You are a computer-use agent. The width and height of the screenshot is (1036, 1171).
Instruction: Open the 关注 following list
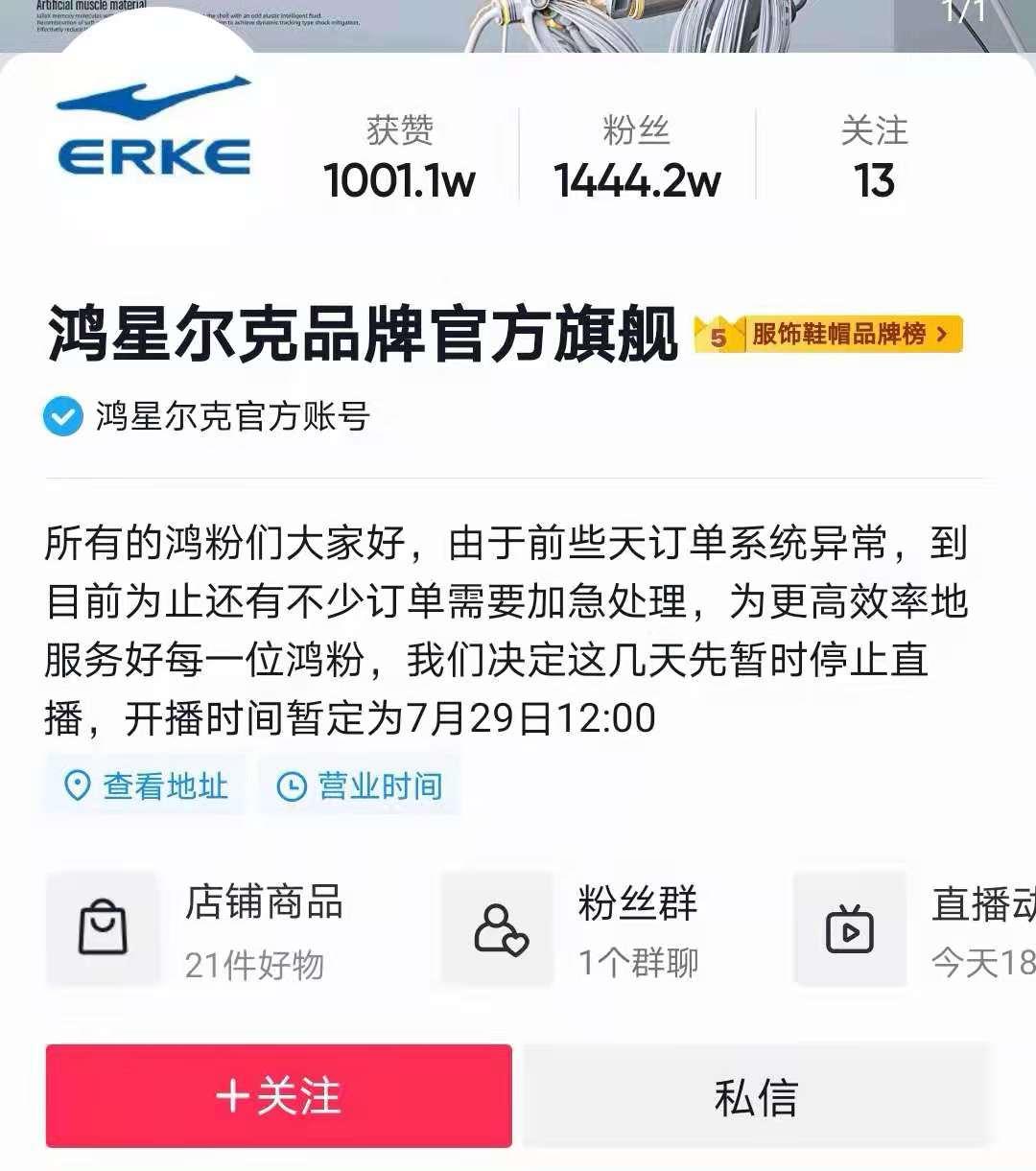(x=874, y=156)
